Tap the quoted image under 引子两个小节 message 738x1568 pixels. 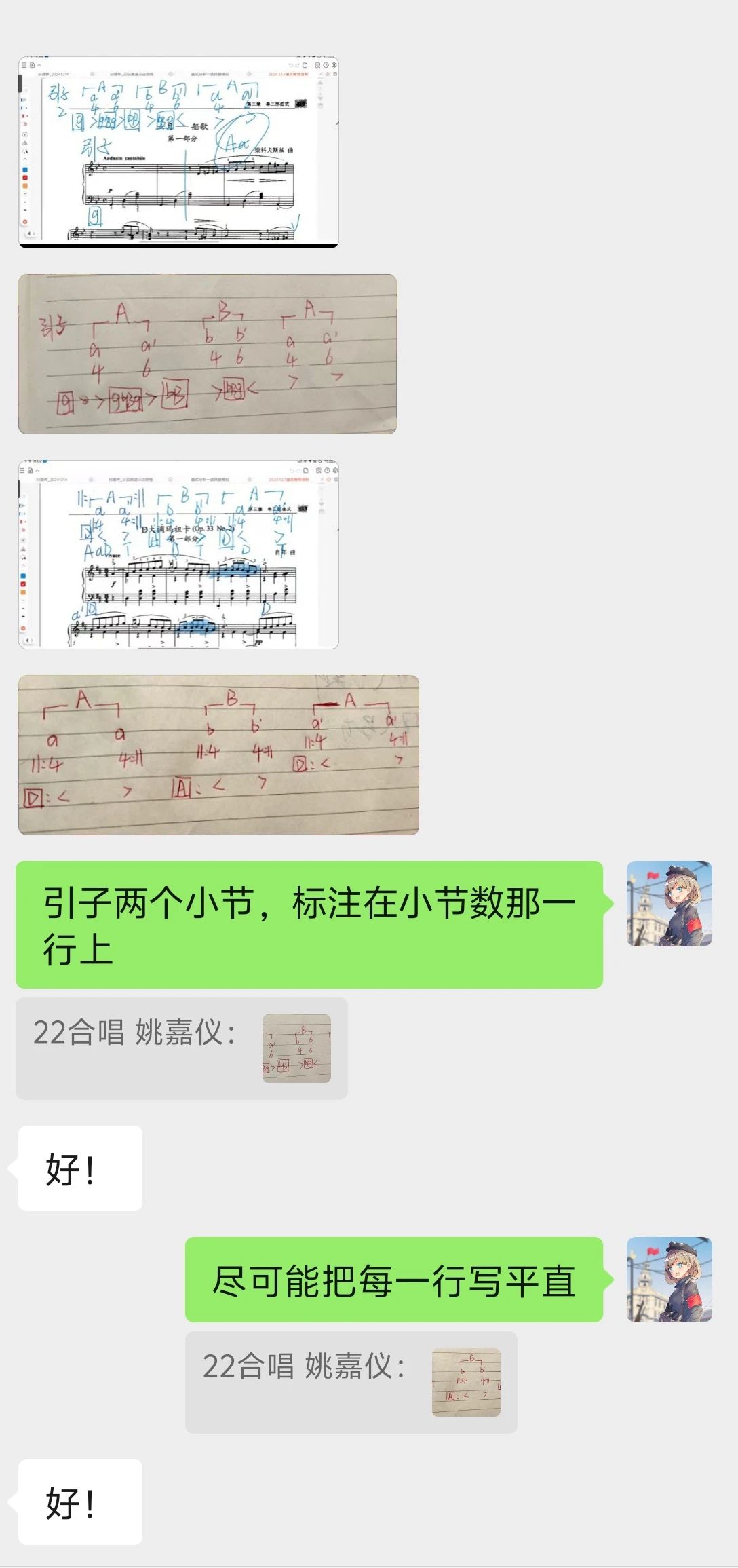click(296, 1048)
